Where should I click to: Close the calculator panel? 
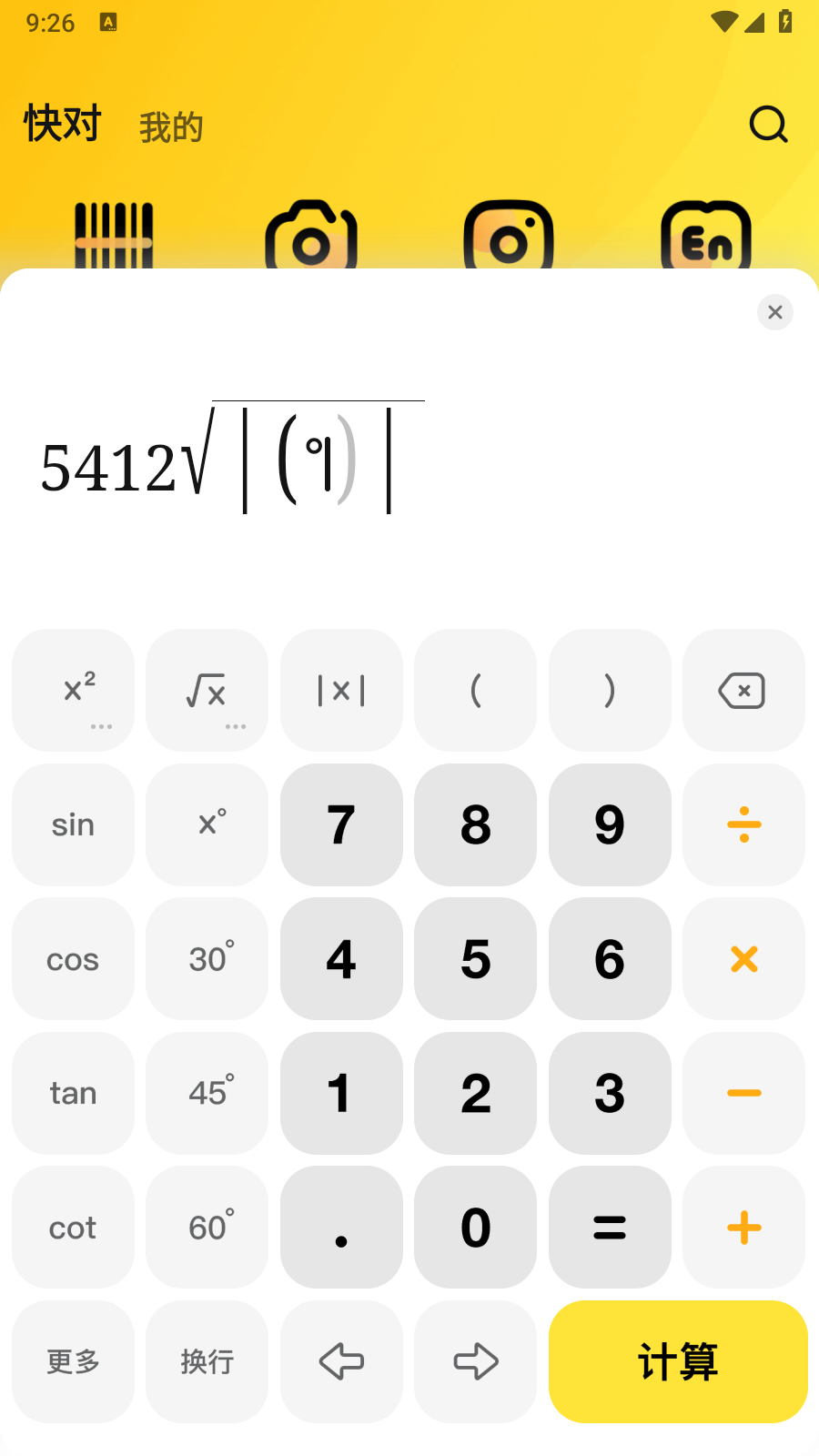tap(774, 312)
